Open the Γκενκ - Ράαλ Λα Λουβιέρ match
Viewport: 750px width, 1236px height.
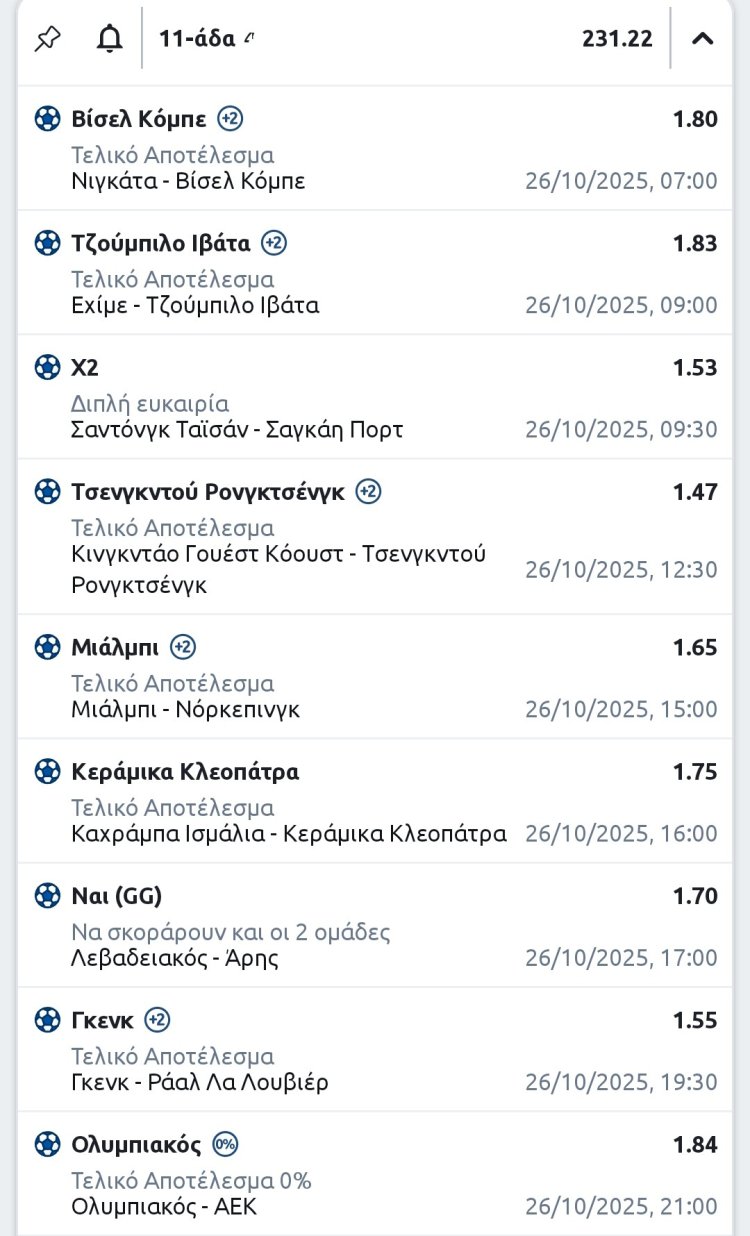(200, 1082)
